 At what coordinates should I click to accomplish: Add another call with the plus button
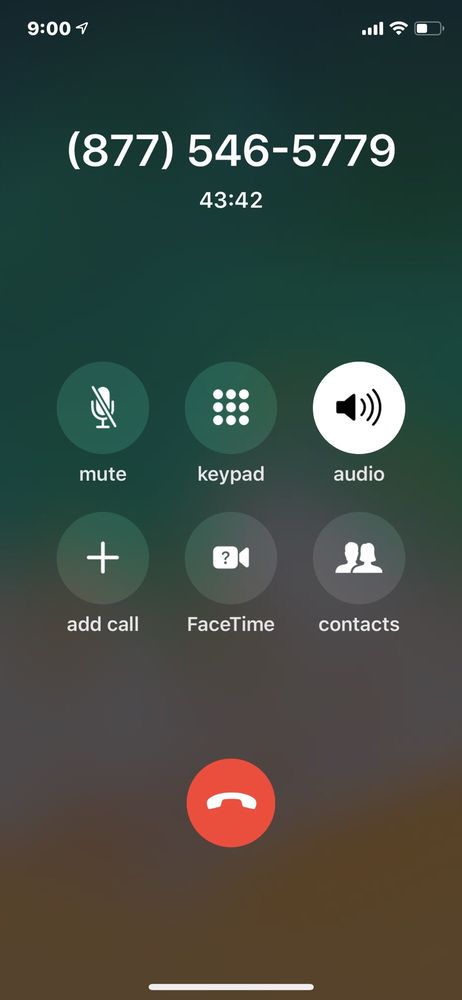(x=103, y=558)
